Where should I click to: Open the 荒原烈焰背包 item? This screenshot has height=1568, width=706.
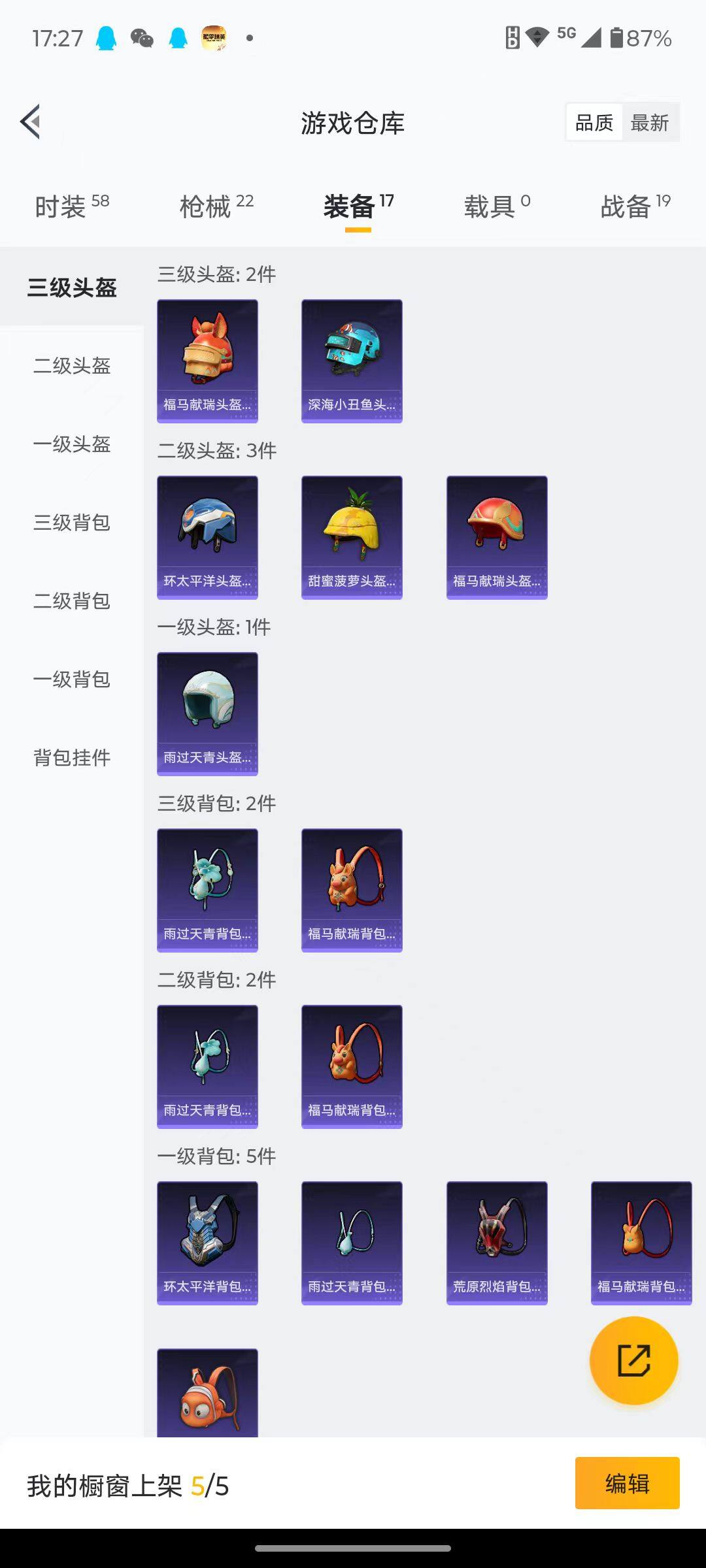click(496, 1241)
